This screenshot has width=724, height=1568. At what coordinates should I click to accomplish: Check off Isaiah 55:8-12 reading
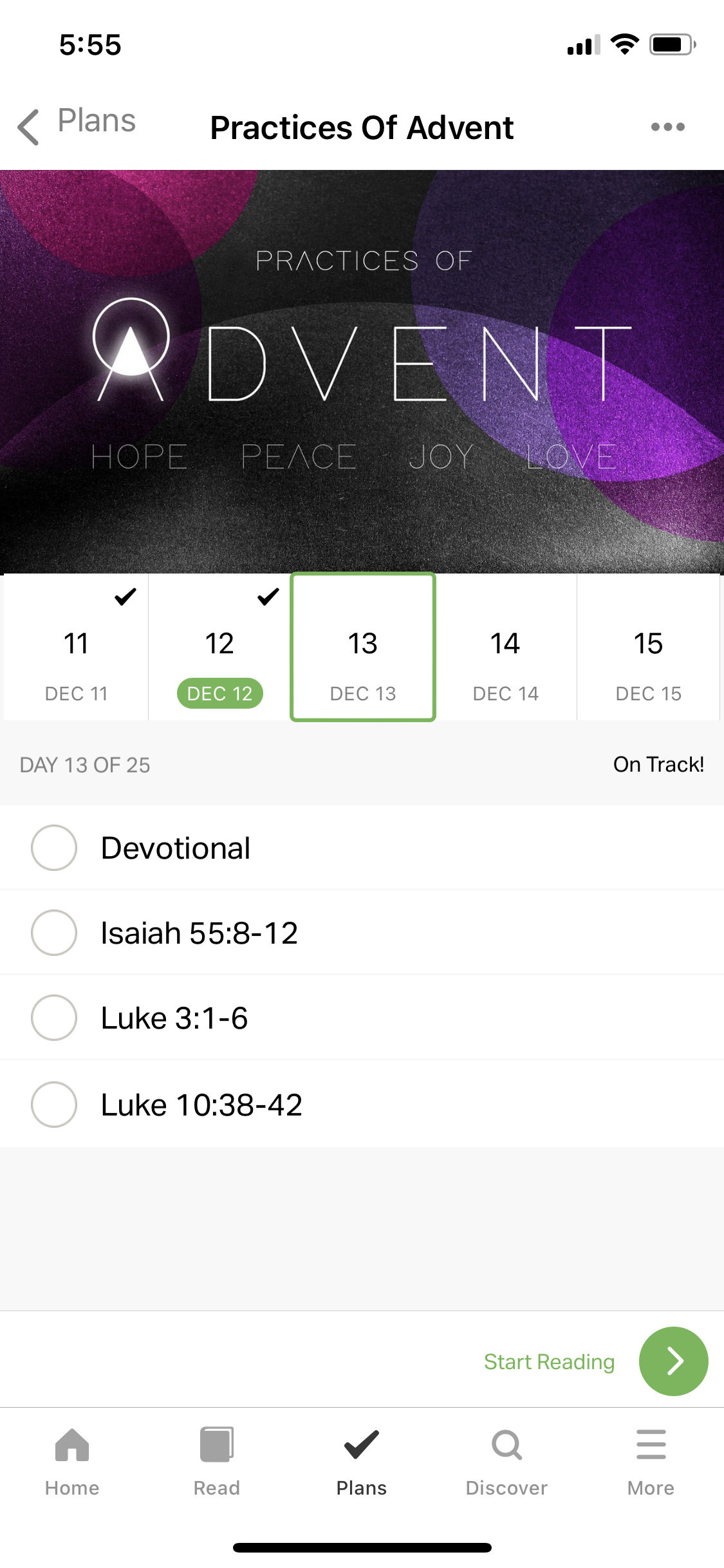54,933
